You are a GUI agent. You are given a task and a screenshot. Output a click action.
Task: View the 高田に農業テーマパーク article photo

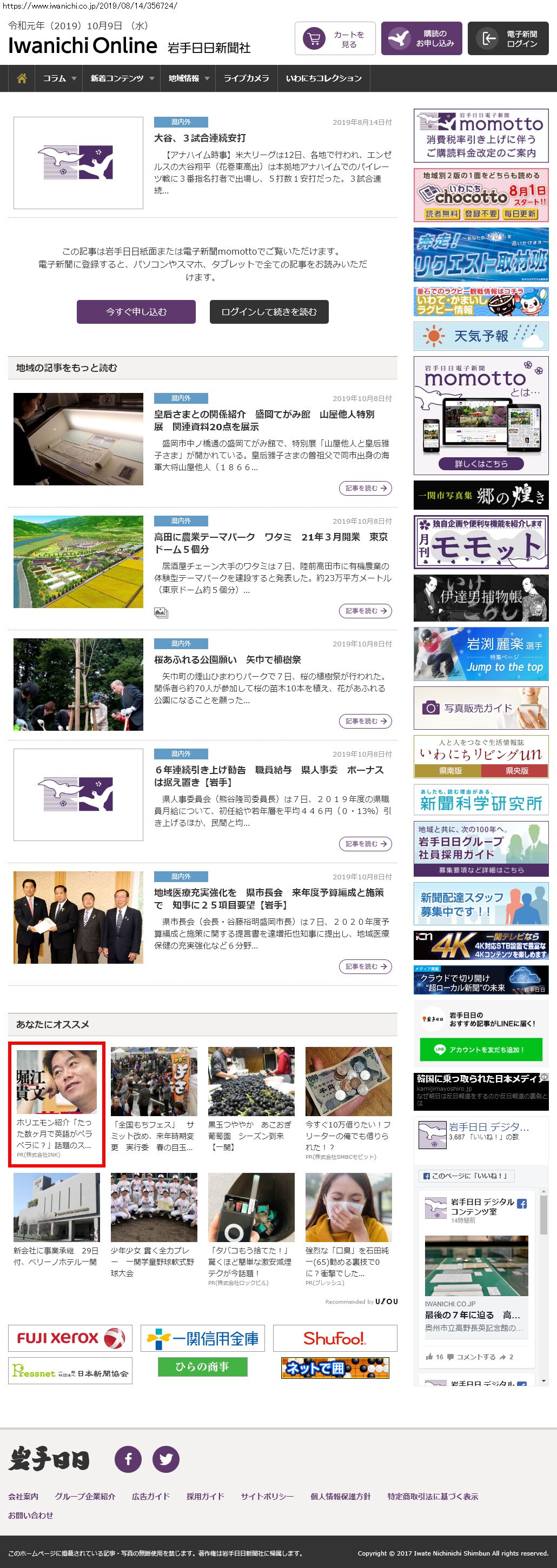tap(78, 561)
